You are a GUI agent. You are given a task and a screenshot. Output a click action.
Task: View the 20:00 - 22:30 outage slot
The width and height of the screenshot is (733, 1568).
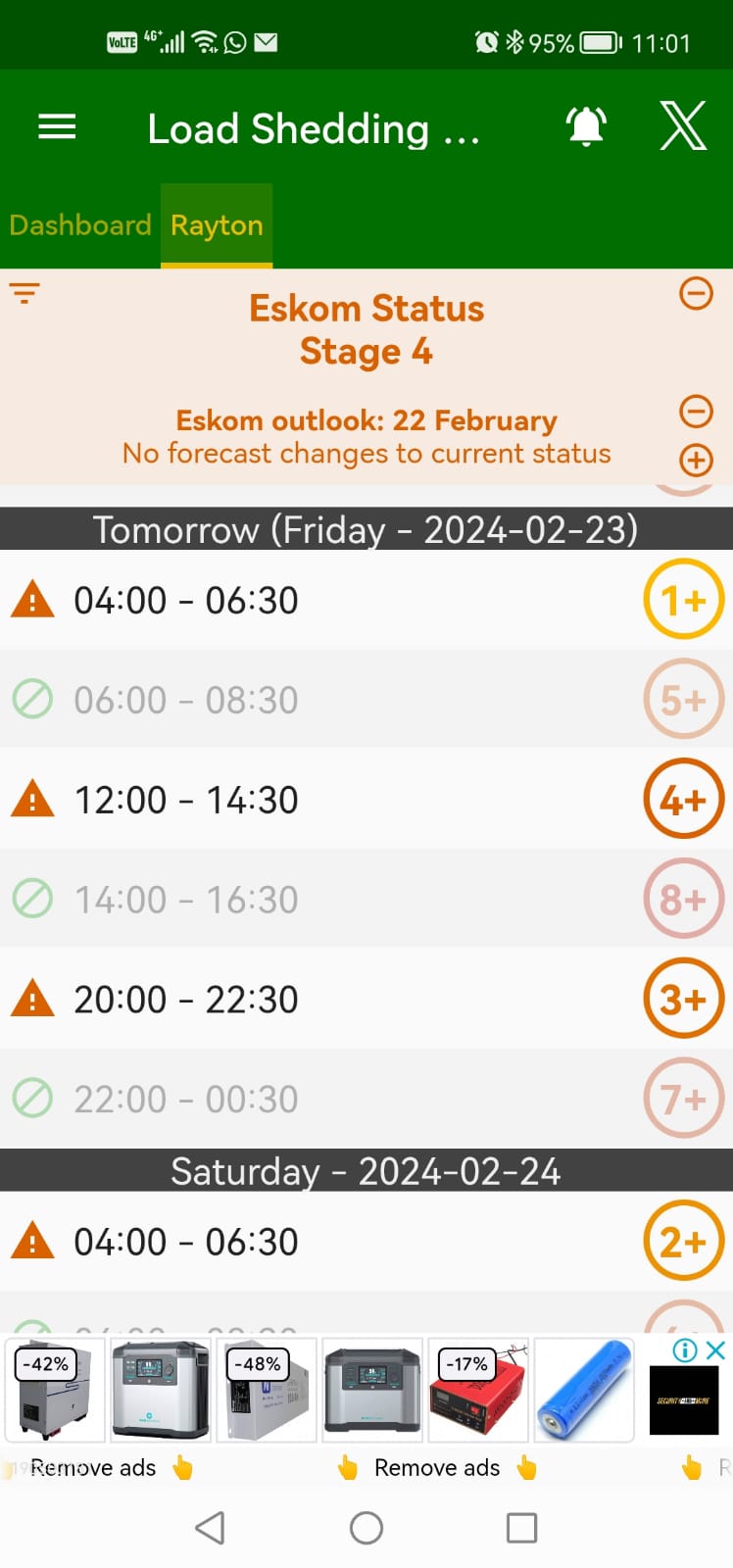click(186, 1000)
